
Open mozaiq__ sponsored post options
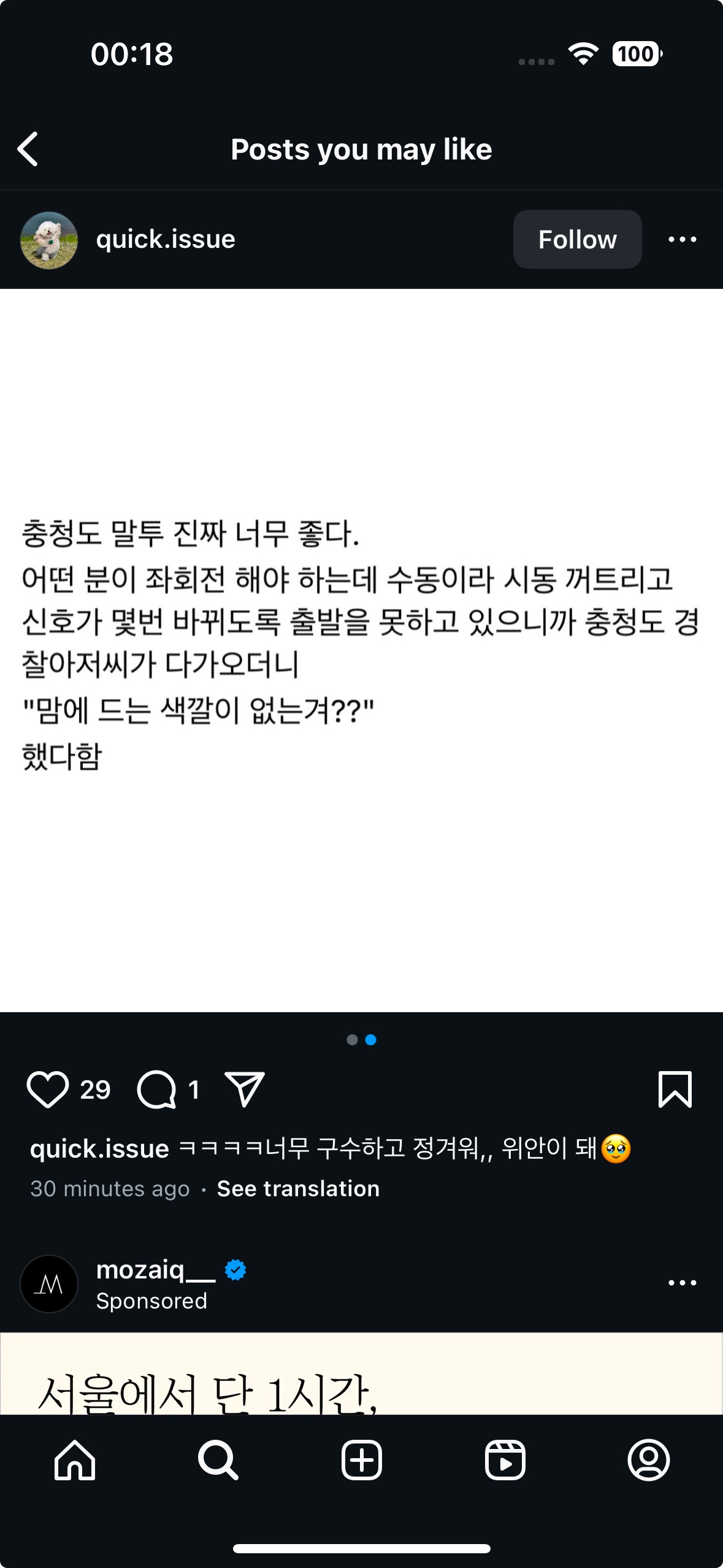[682, 1283]
